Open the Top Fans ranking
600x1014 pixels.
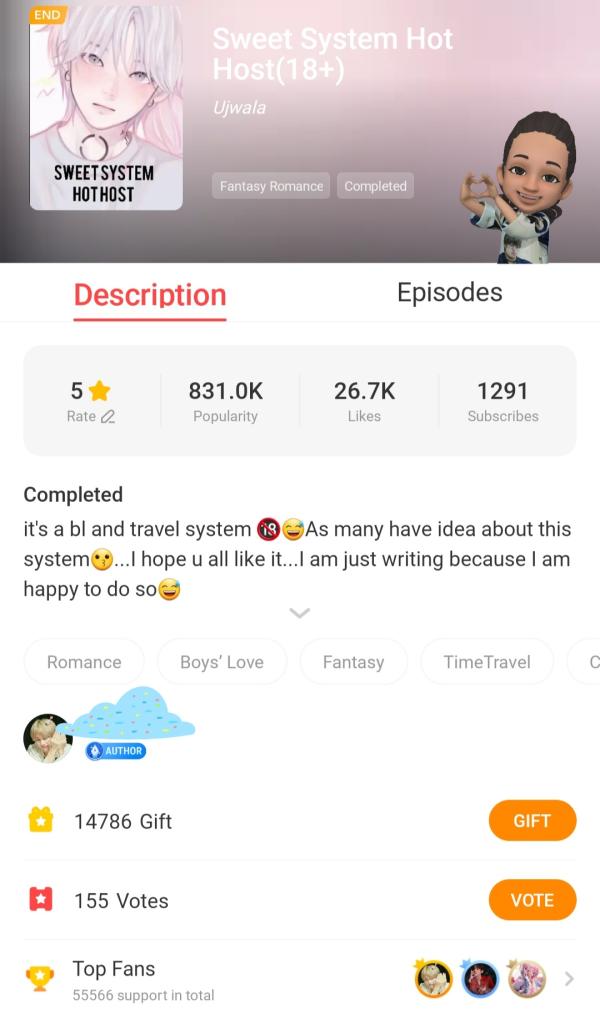click(x=568, y=979)
